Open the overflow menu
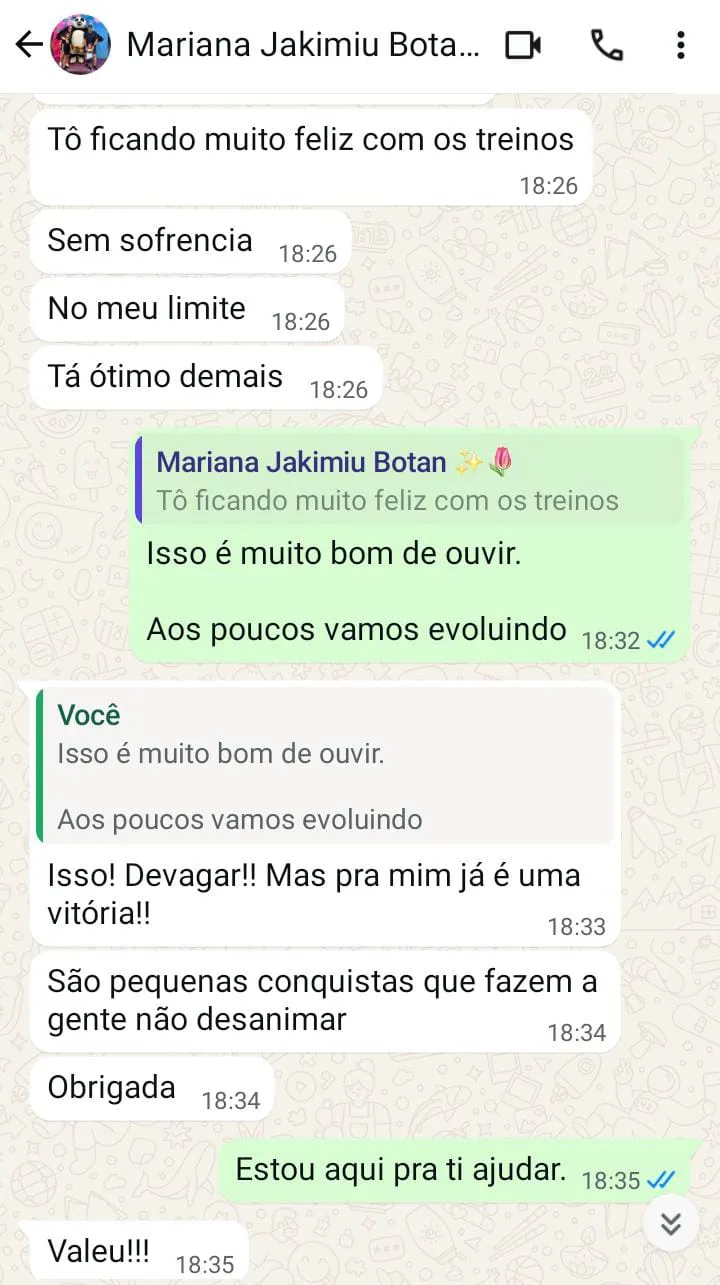Viewport: 720px width, 1285px height. click(681, 45)
